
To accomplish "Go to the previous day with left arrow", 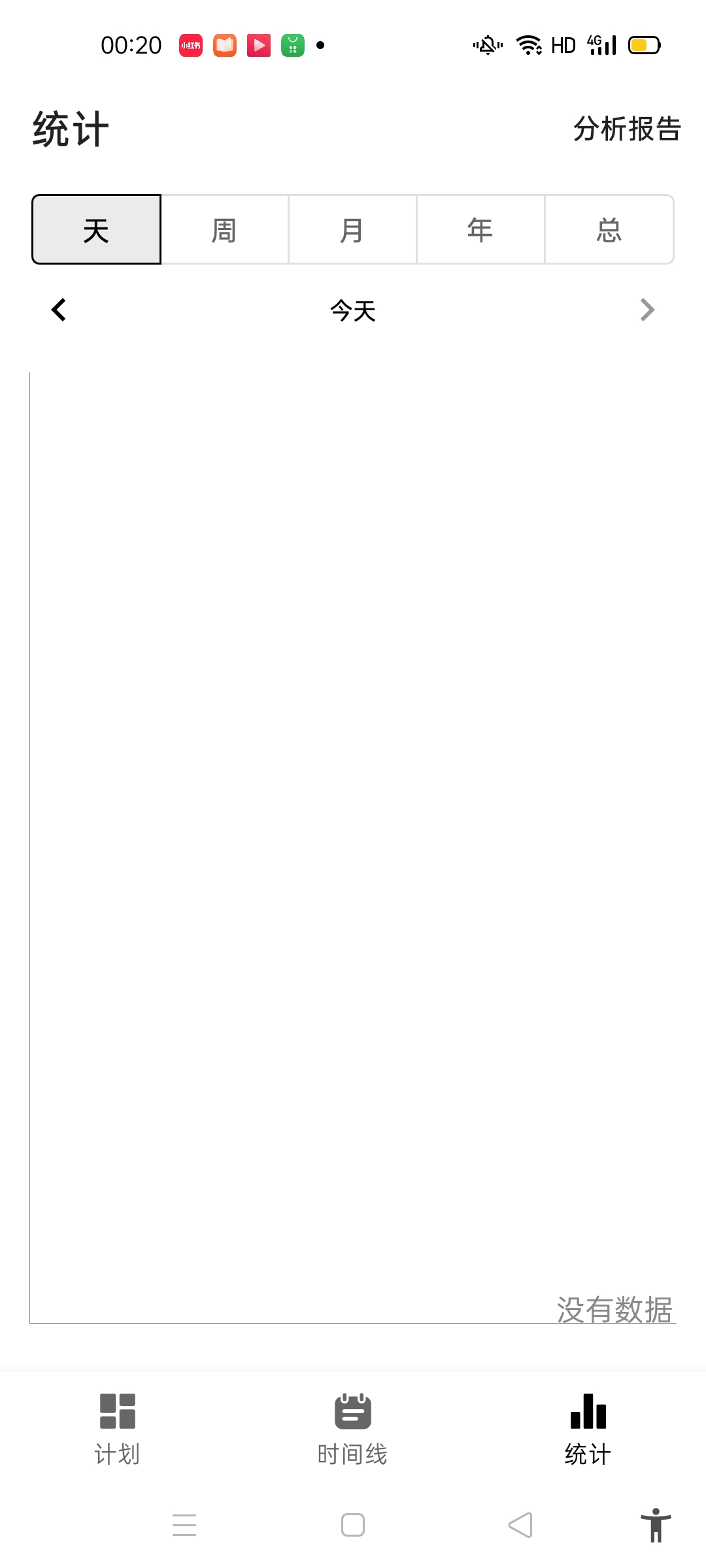I will 59,310.
